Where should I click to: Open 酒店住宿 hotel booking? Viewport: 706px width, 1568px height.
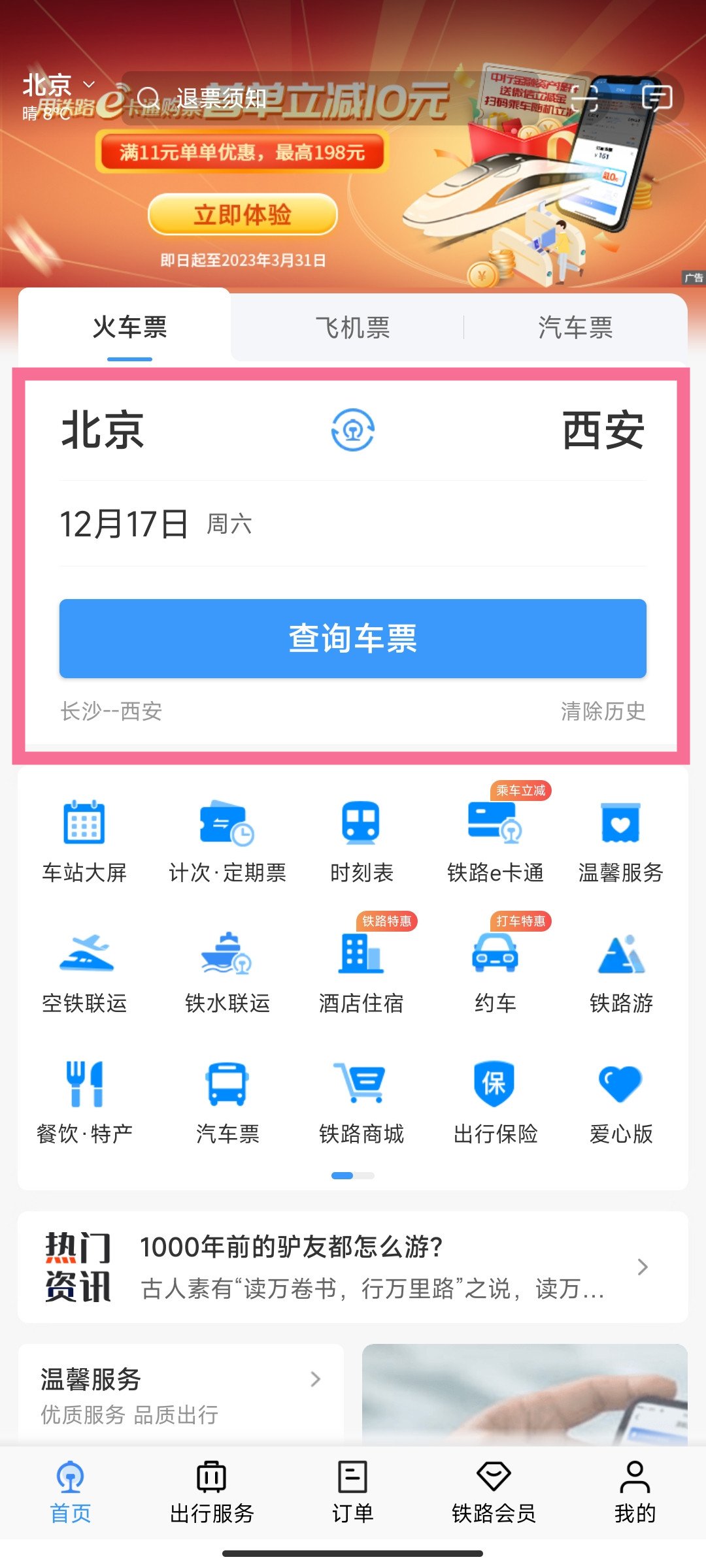361,972
